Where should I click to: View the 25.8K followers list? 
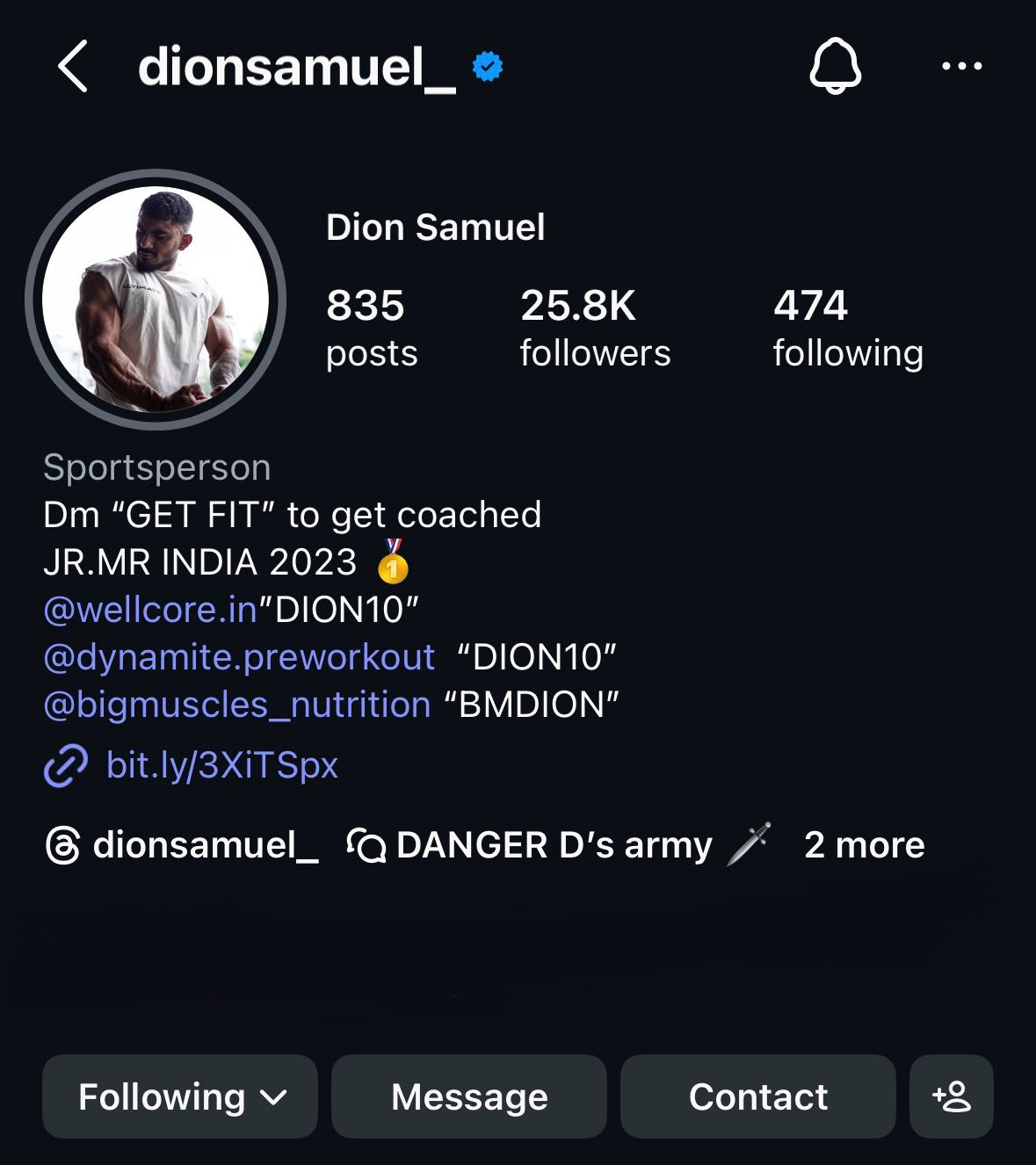(x=595, y=329)
